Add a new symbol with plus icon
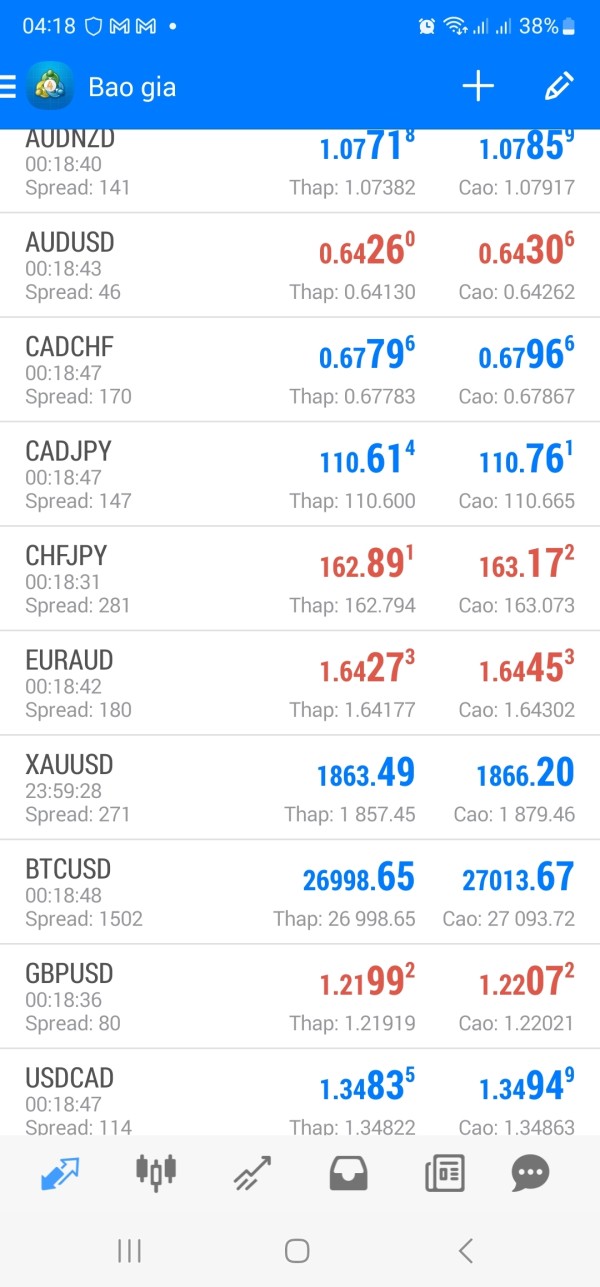Viewport: 600px width, 1287px height. point(478,87)
